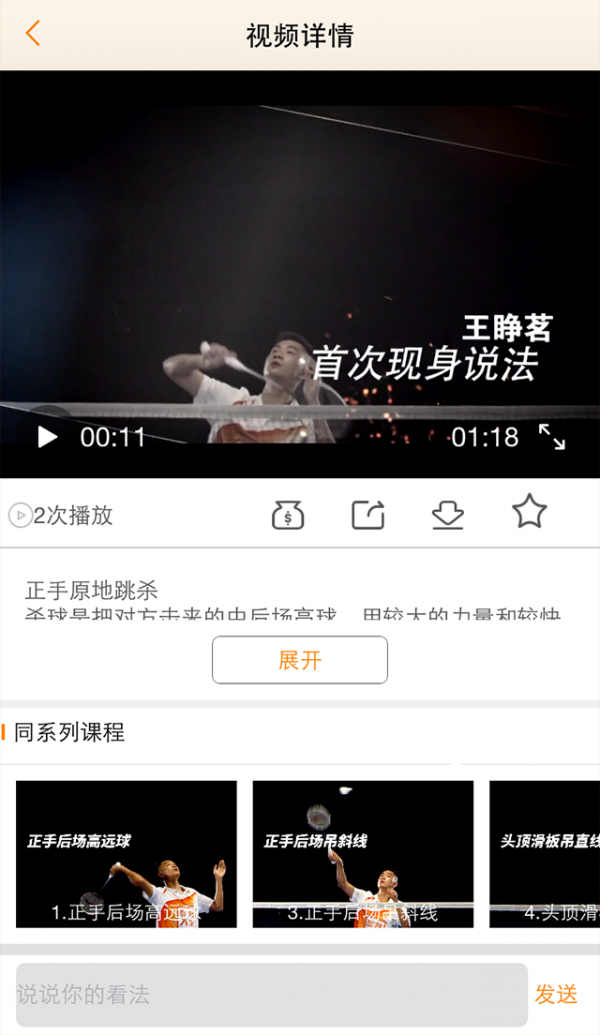Add video to favorites with star
600x1035 pixels.
tap(529, 513)
